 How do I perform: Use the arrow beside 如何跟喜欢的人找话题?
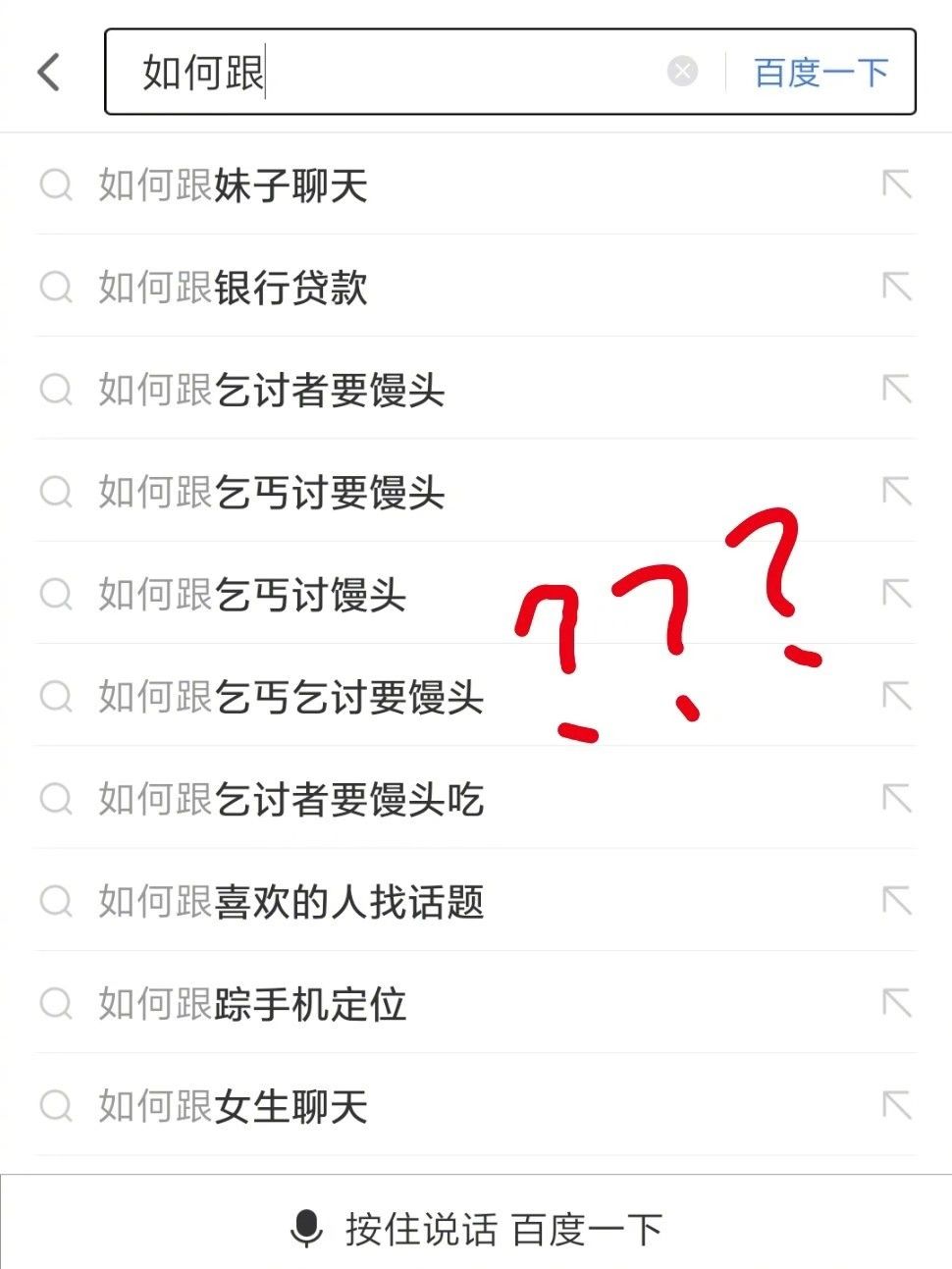(896, 901)
